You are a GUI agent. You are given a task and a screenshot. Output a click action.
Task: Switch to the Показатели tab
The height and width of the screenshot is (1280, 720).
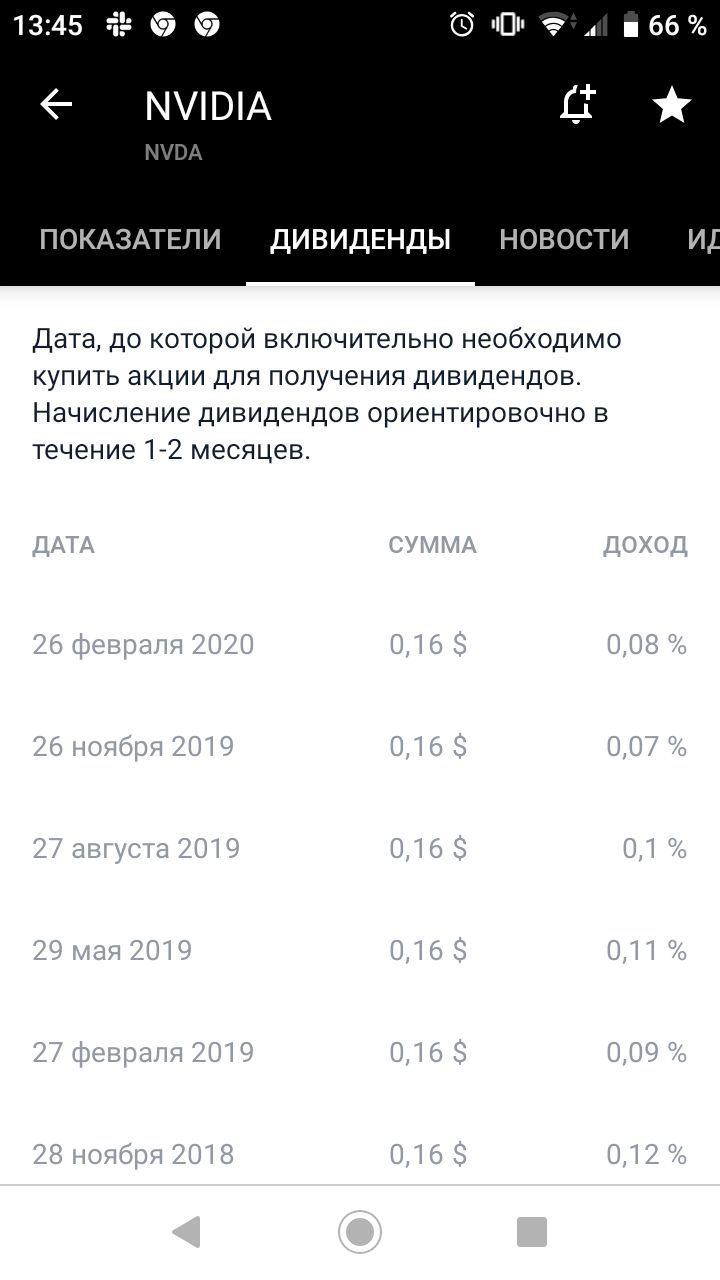coord(130,239)
